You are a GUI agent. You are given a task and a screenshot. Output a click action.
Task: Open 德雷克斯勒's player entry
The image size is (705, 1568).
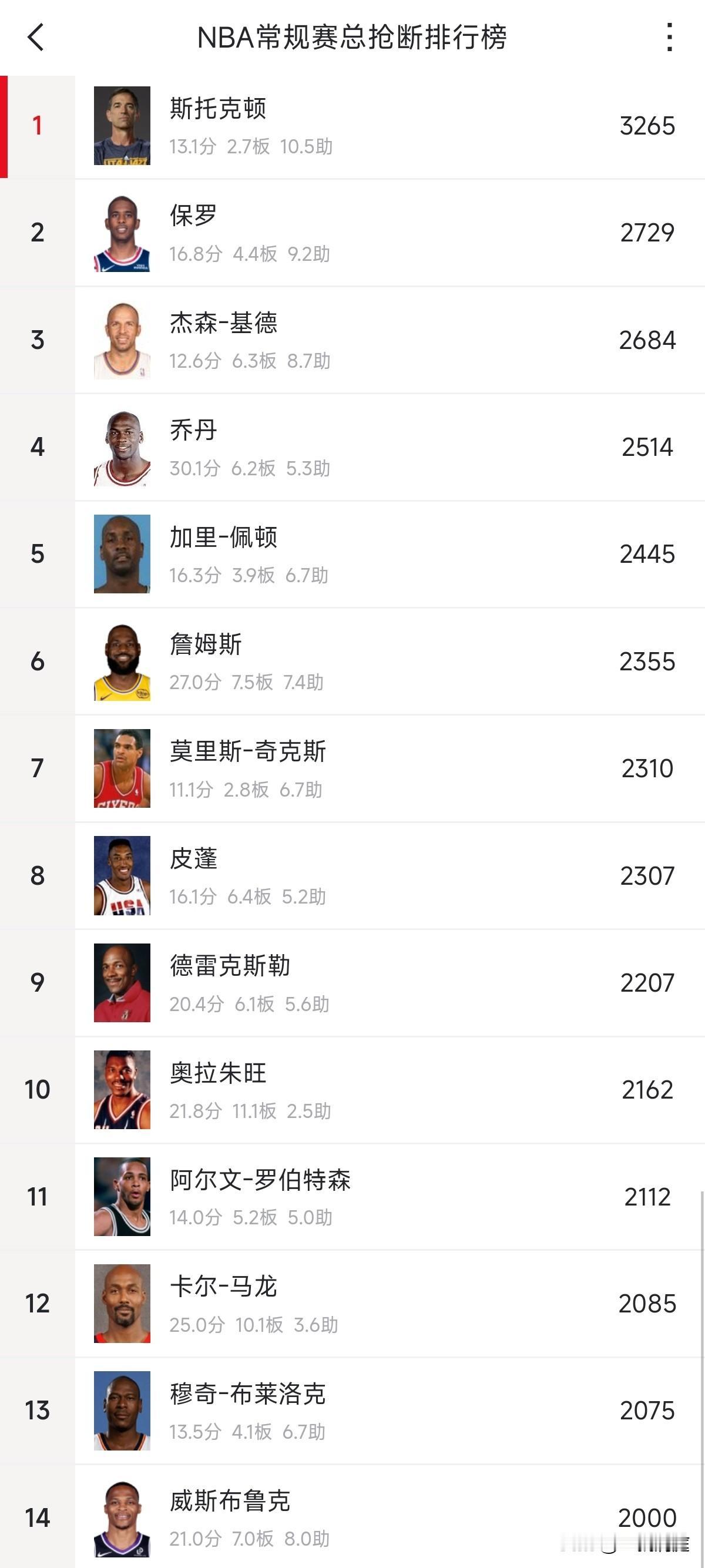pos(353,983)
